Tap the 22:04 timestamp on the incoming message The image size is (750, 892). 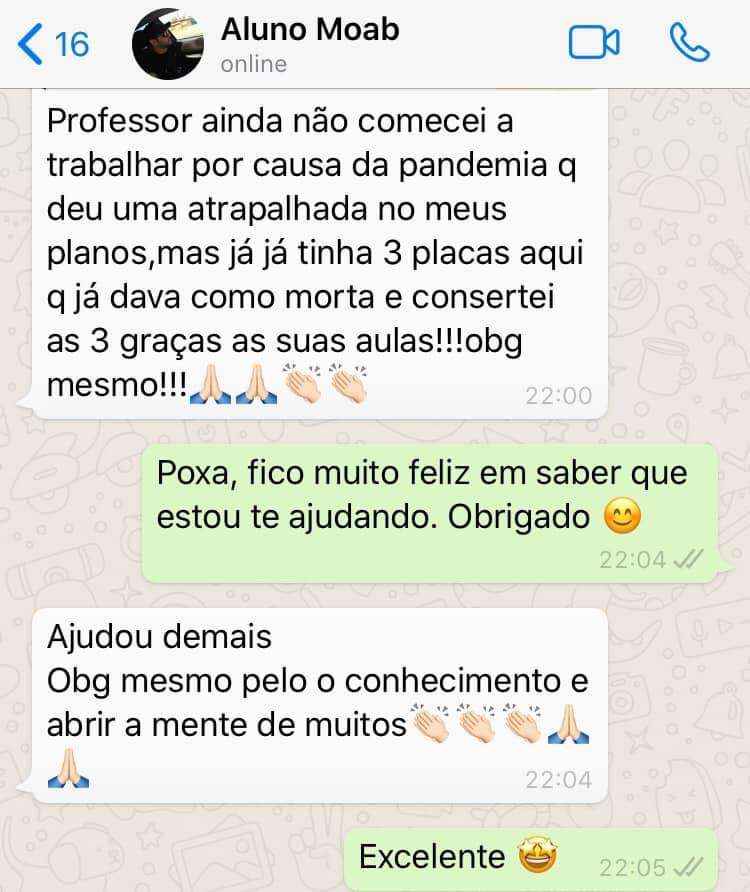(x=560, y=779)
